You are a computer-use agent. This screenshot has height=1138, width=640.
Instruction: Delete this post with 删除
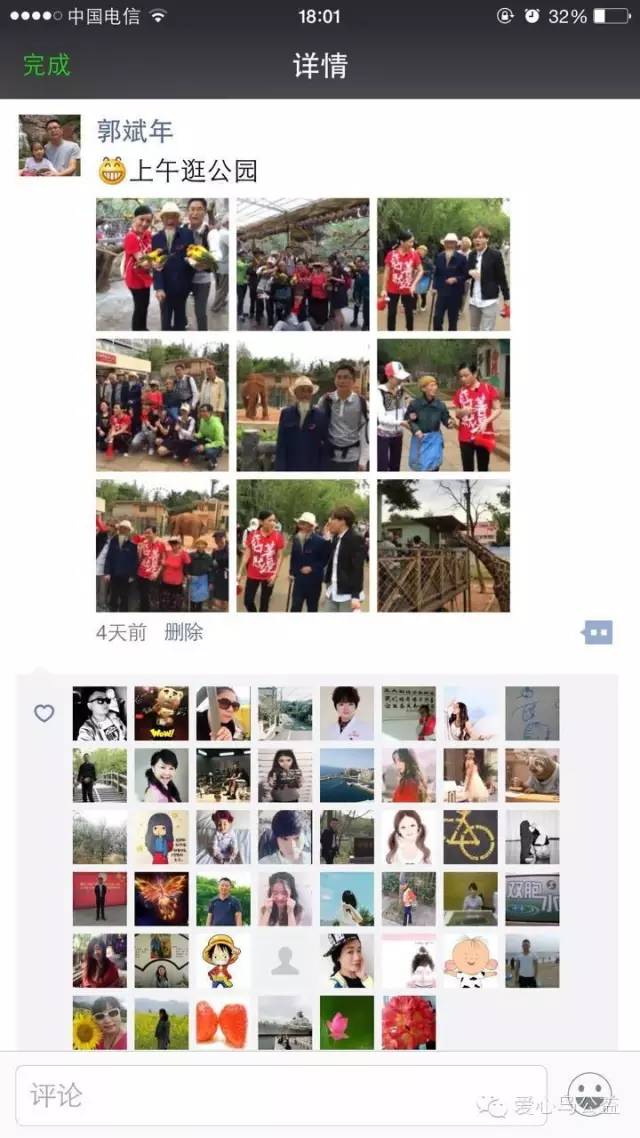[183, 632]
